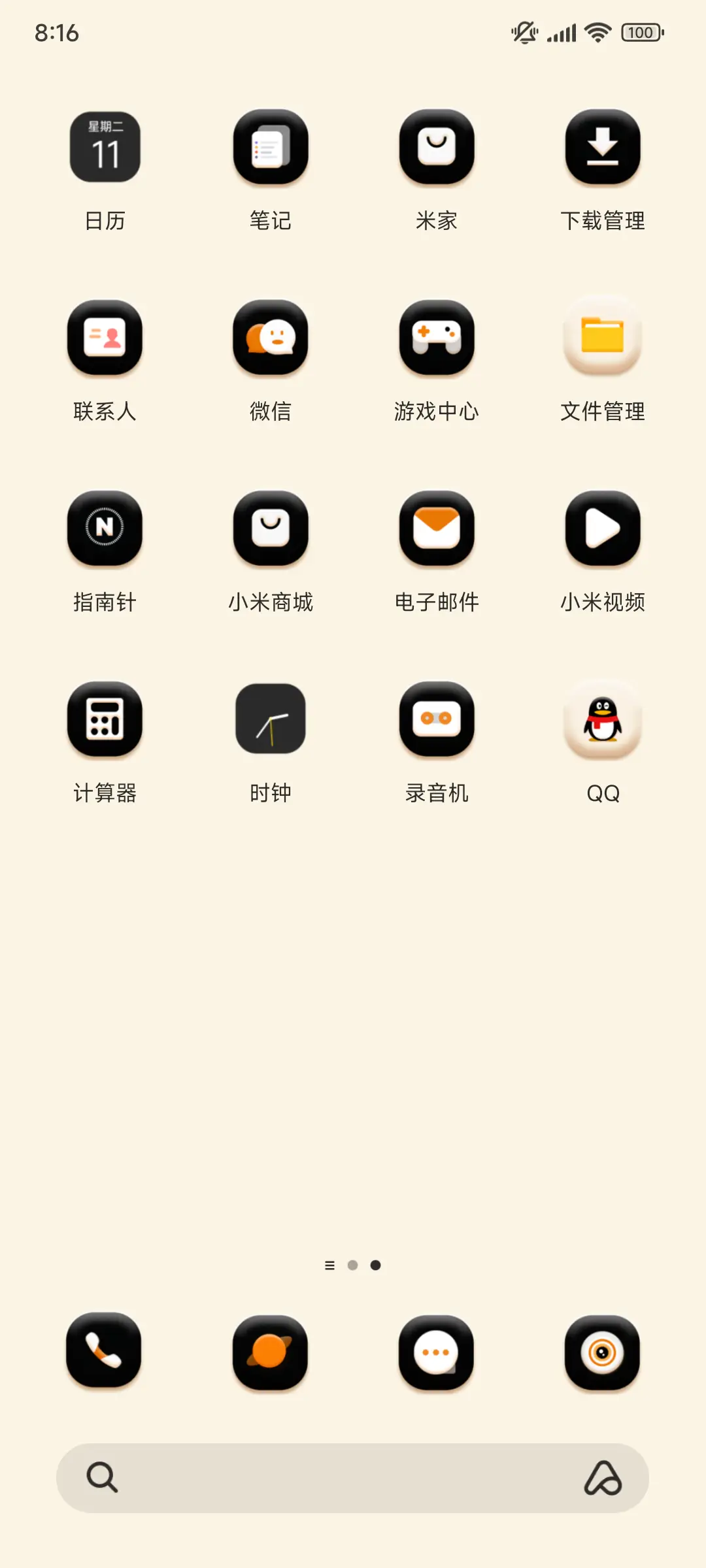Launch 笔记 Notes app
This screenshot has width=706, height=1568.
coord(271,147)
